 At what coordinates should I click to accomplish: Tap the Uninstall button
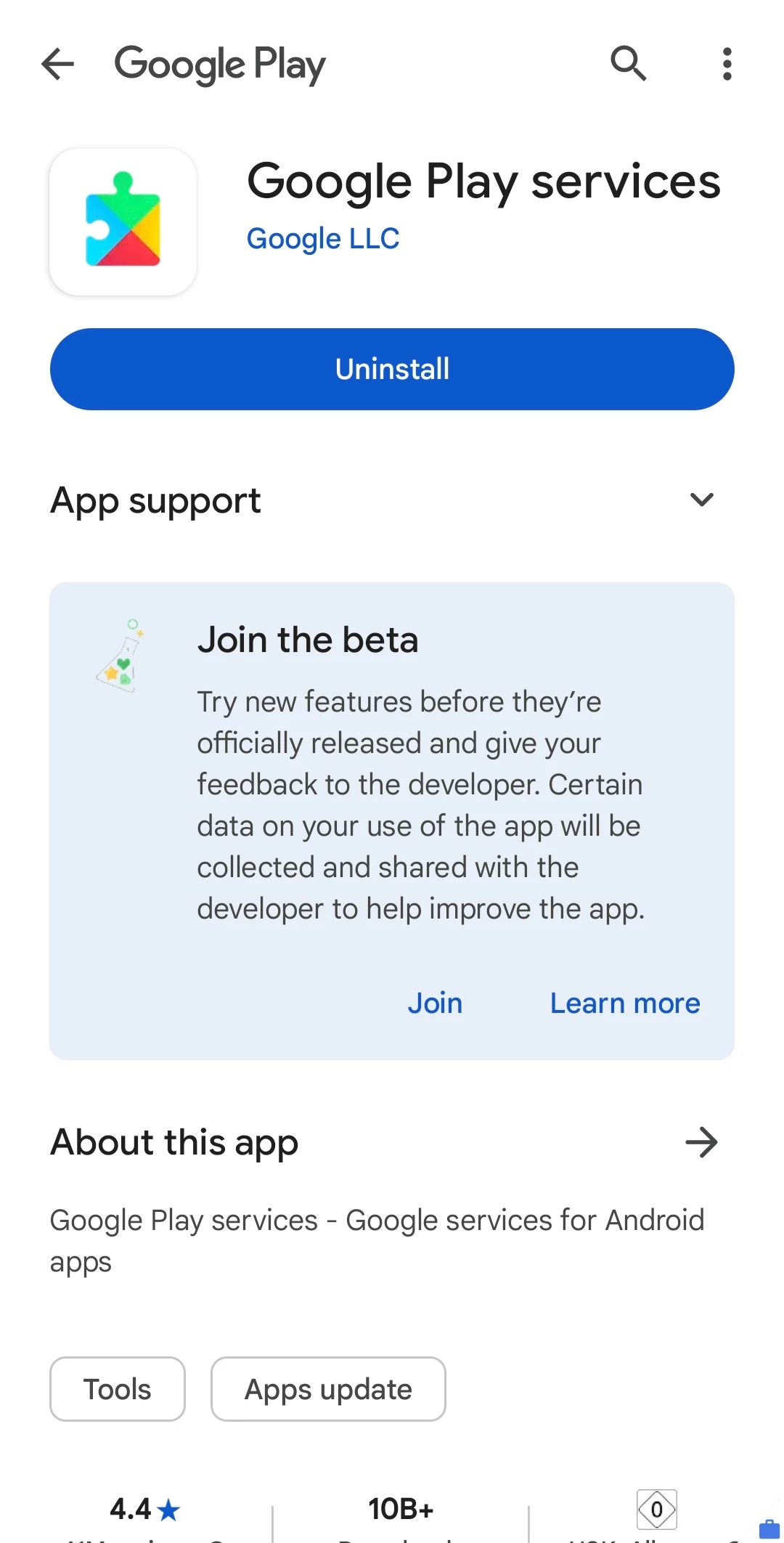point(392,369)
